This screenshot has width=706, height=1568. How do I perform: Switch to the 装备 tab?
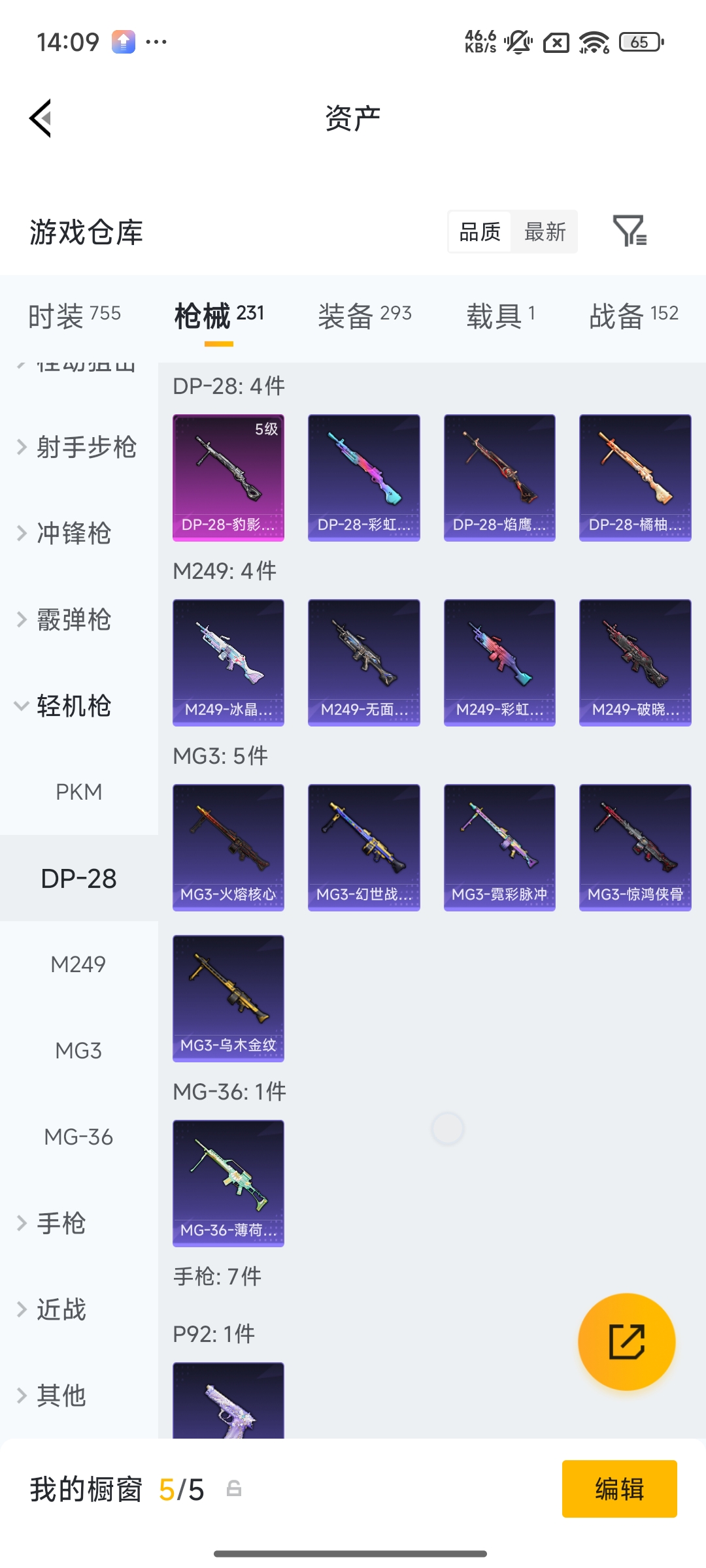365,315
